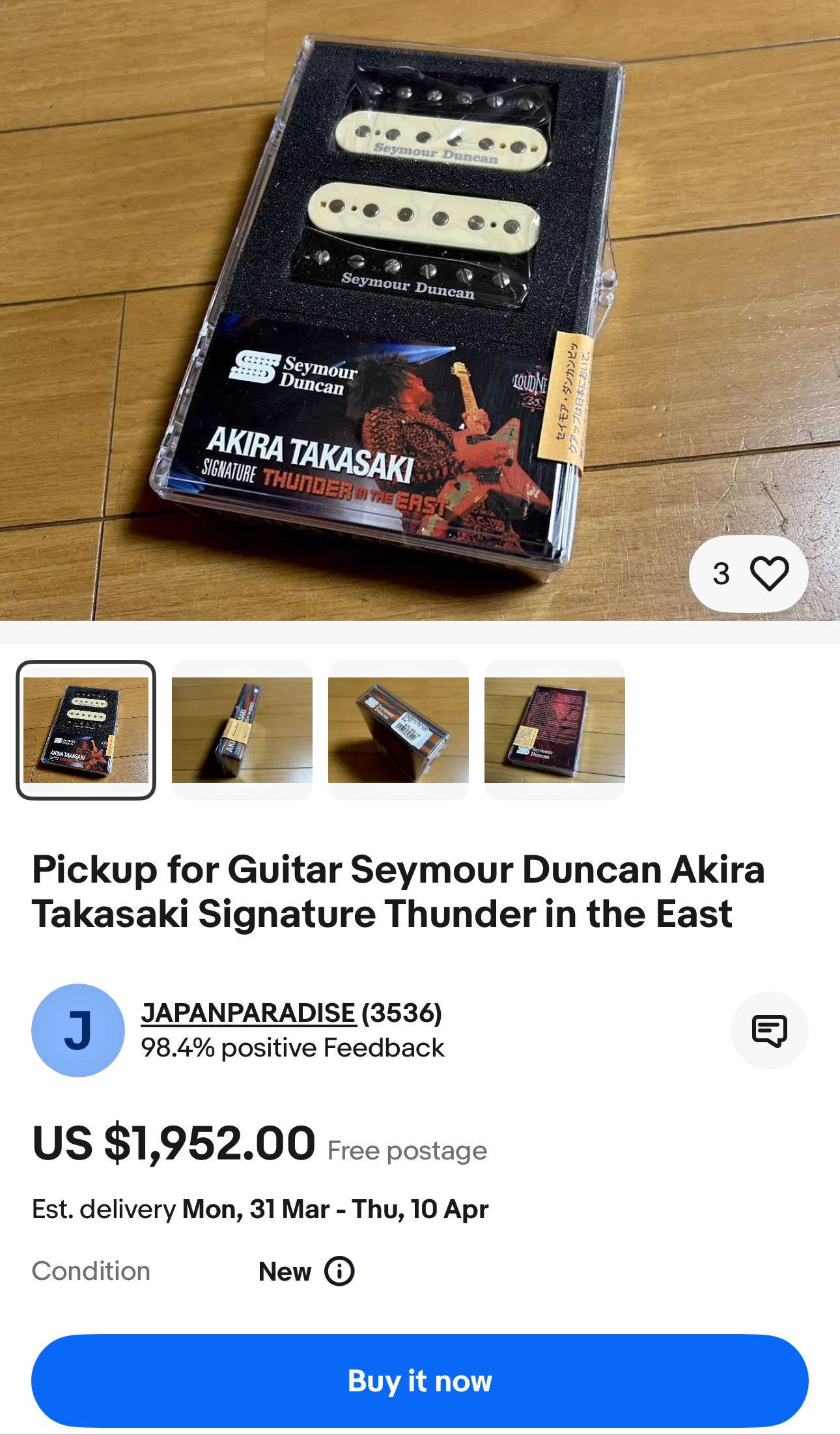Purchase with Buy it now button
The image size is (840, 1435).
[420, 1381]
